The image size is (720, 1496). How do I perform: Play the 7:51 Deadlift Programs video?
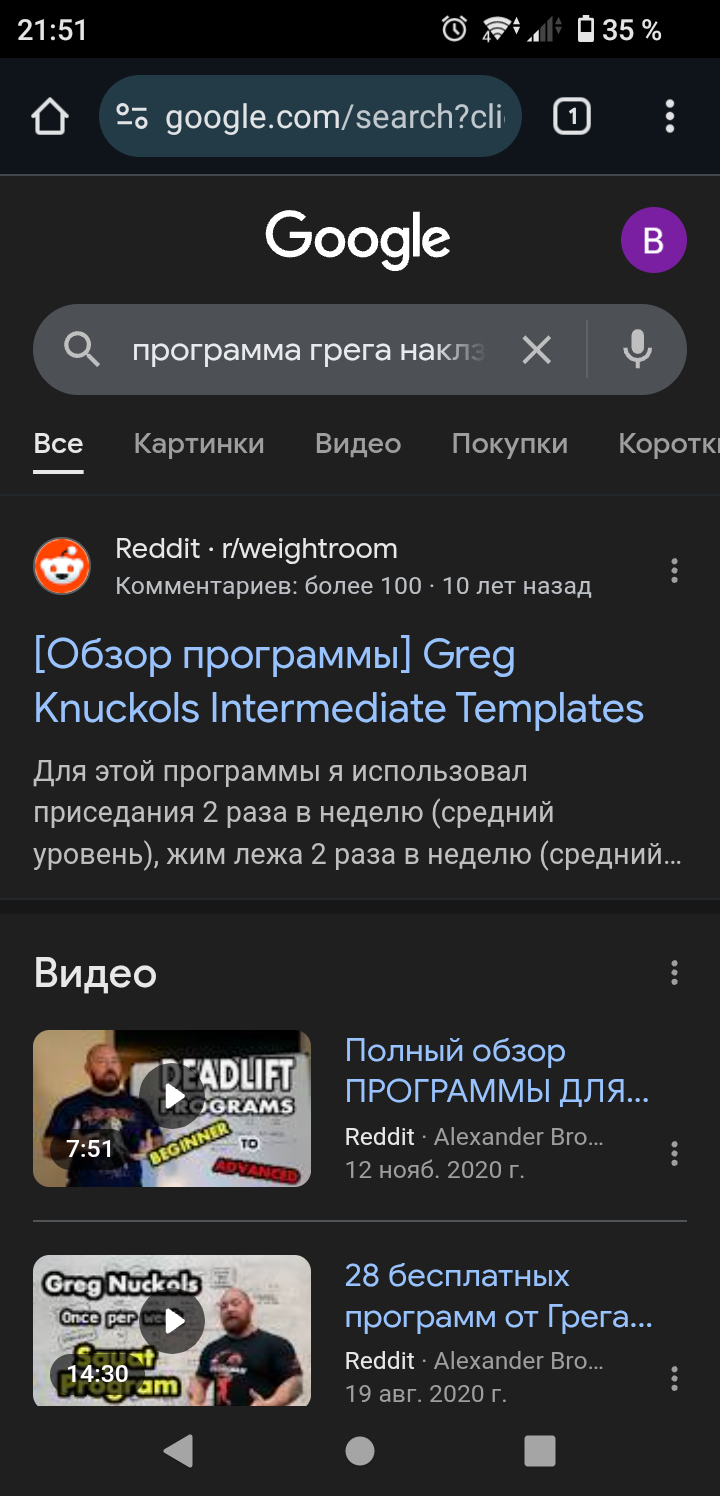coord(172,1108)
